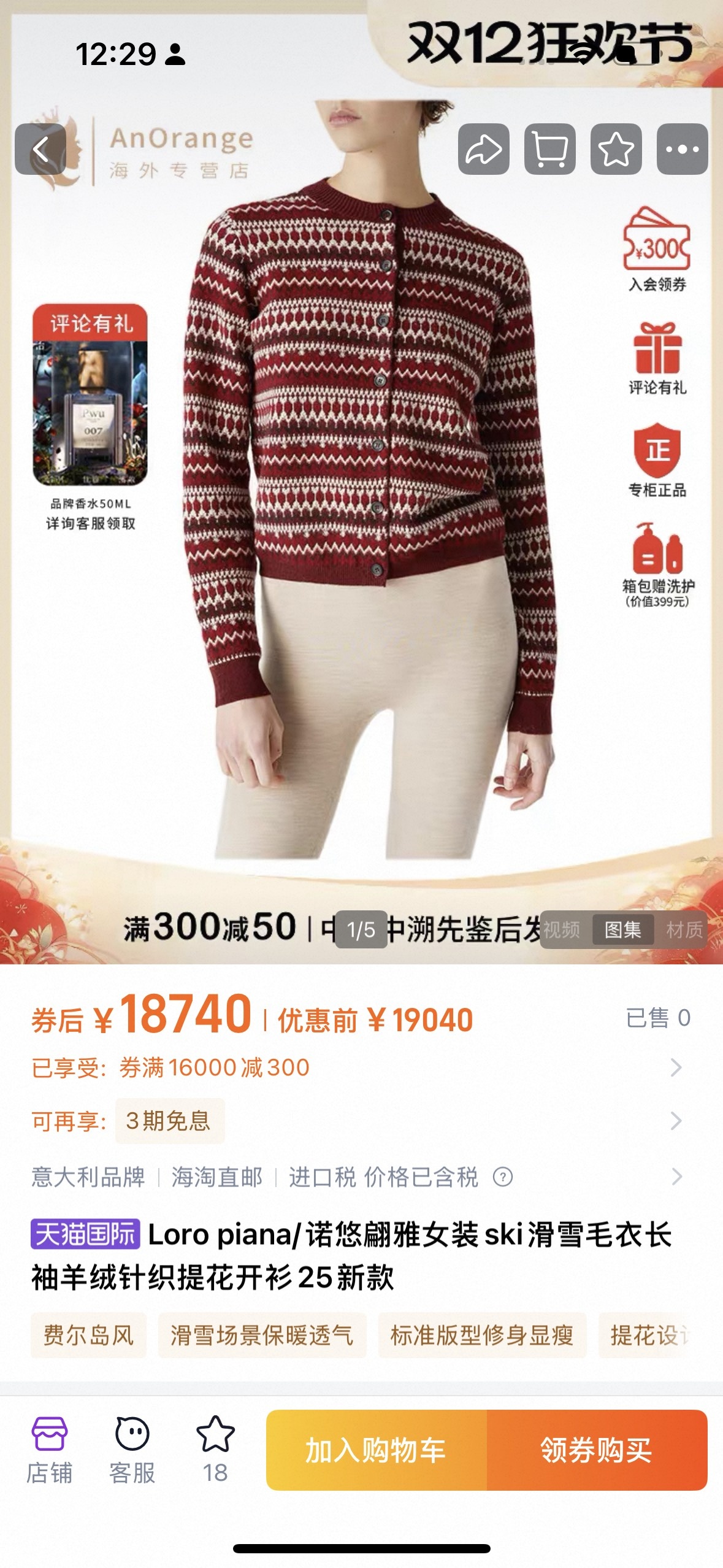Select the 图集 gallery tab
The width and height of the screenshot is (723, 1568).
[622, 929]
